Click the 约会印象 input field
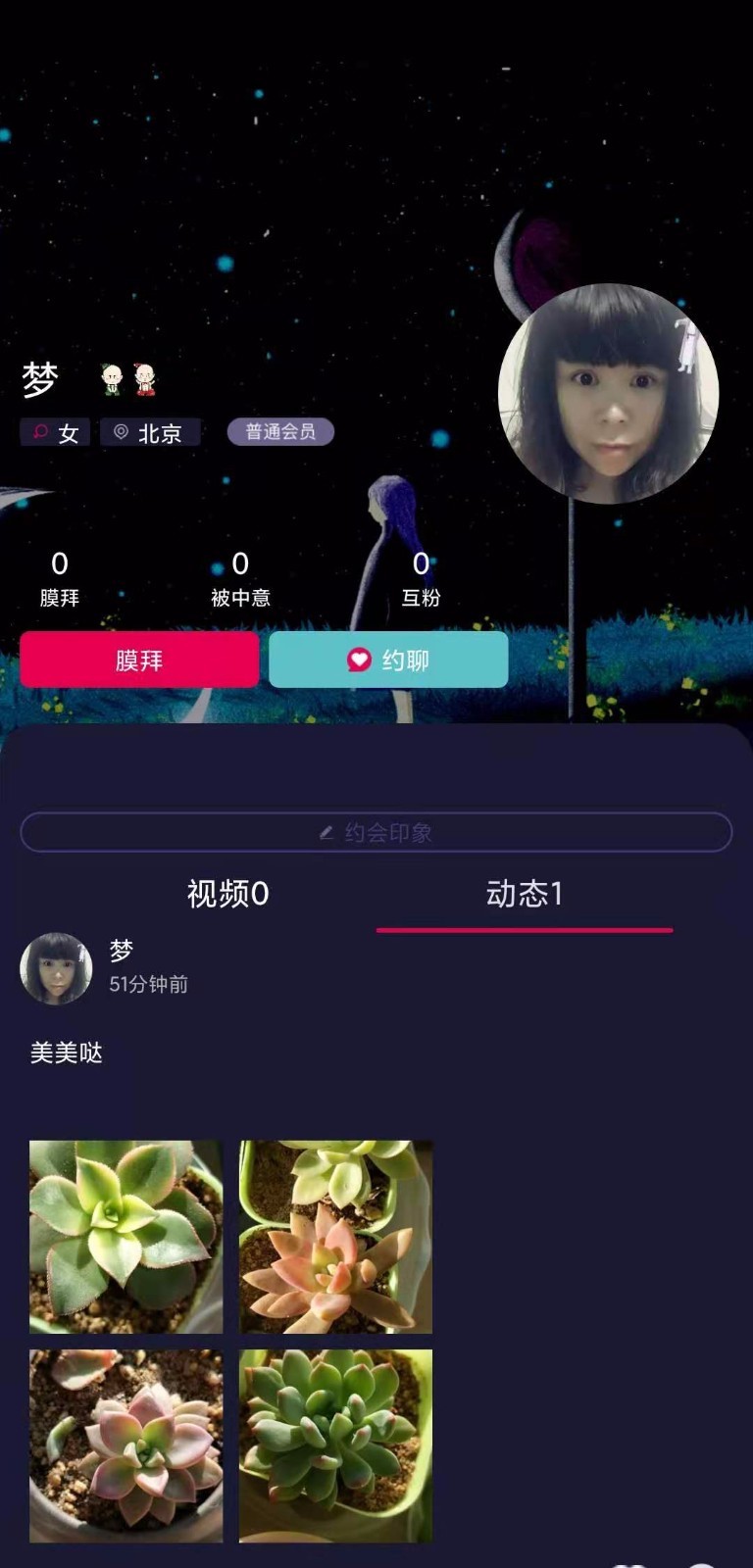The image size is (753, 1568). 376,831
